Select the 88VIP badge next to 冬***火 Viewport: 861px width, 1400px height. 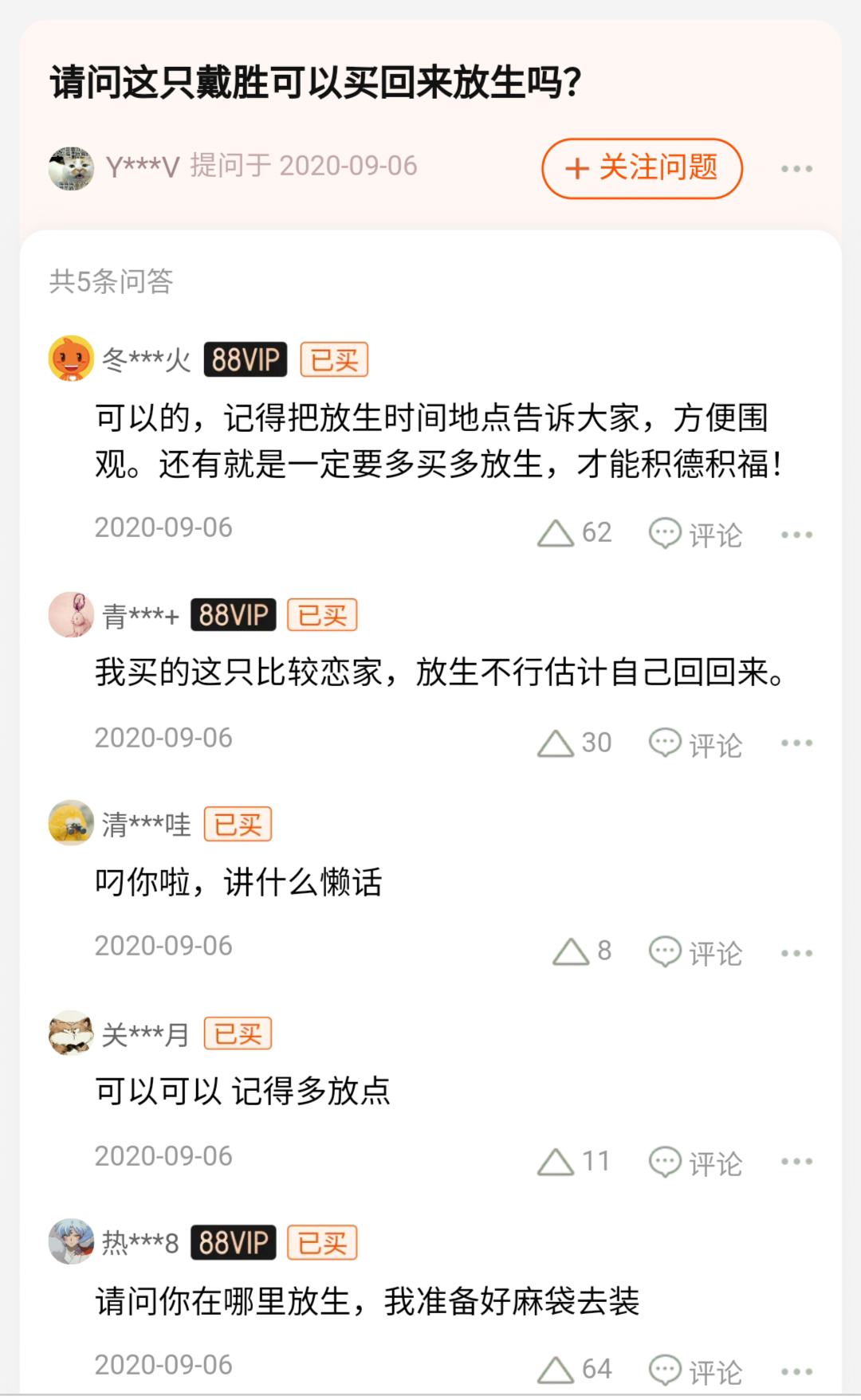point(245,359)
